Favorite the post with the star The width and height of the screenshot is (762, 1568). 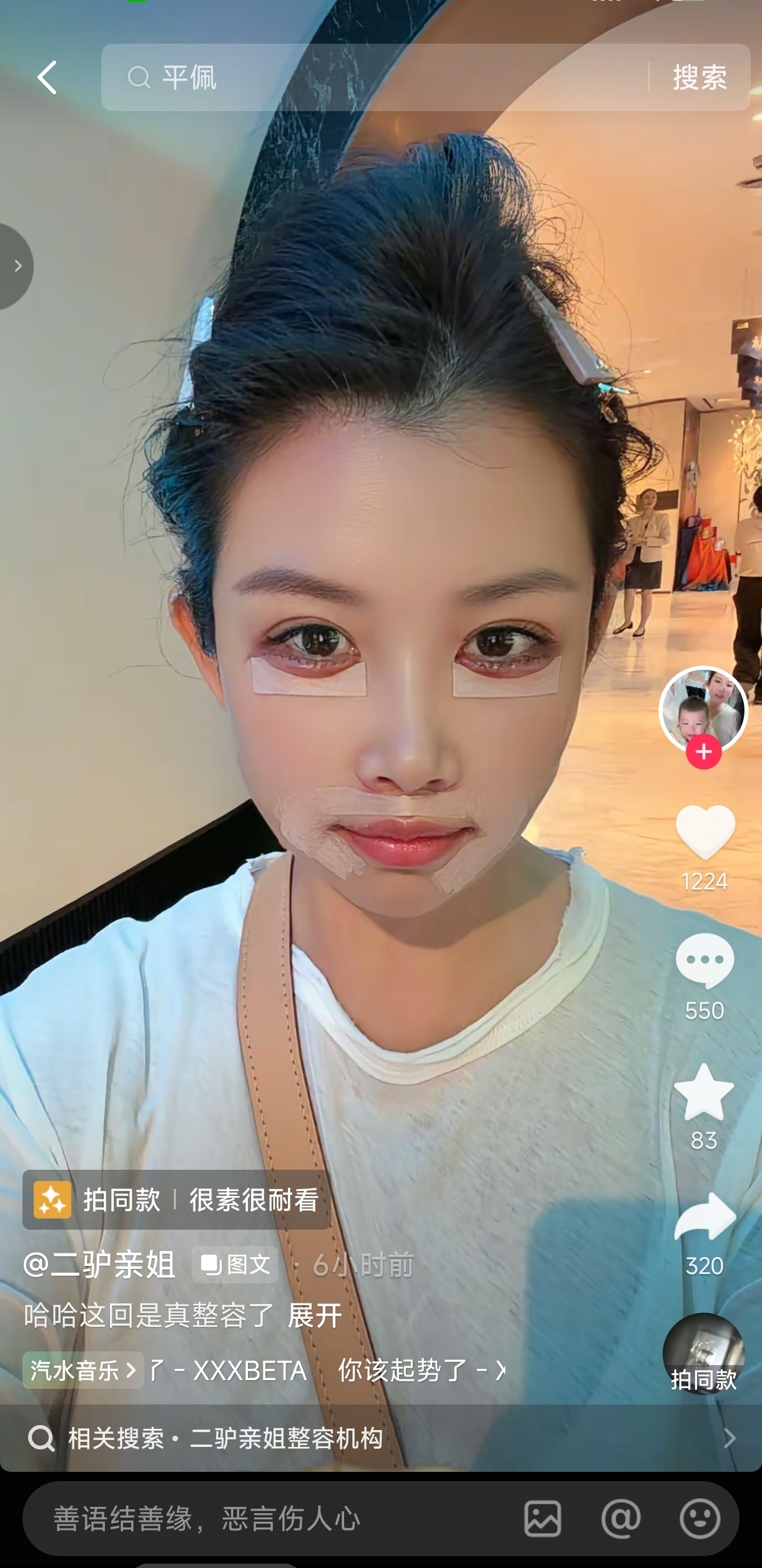click(704, 1093)
